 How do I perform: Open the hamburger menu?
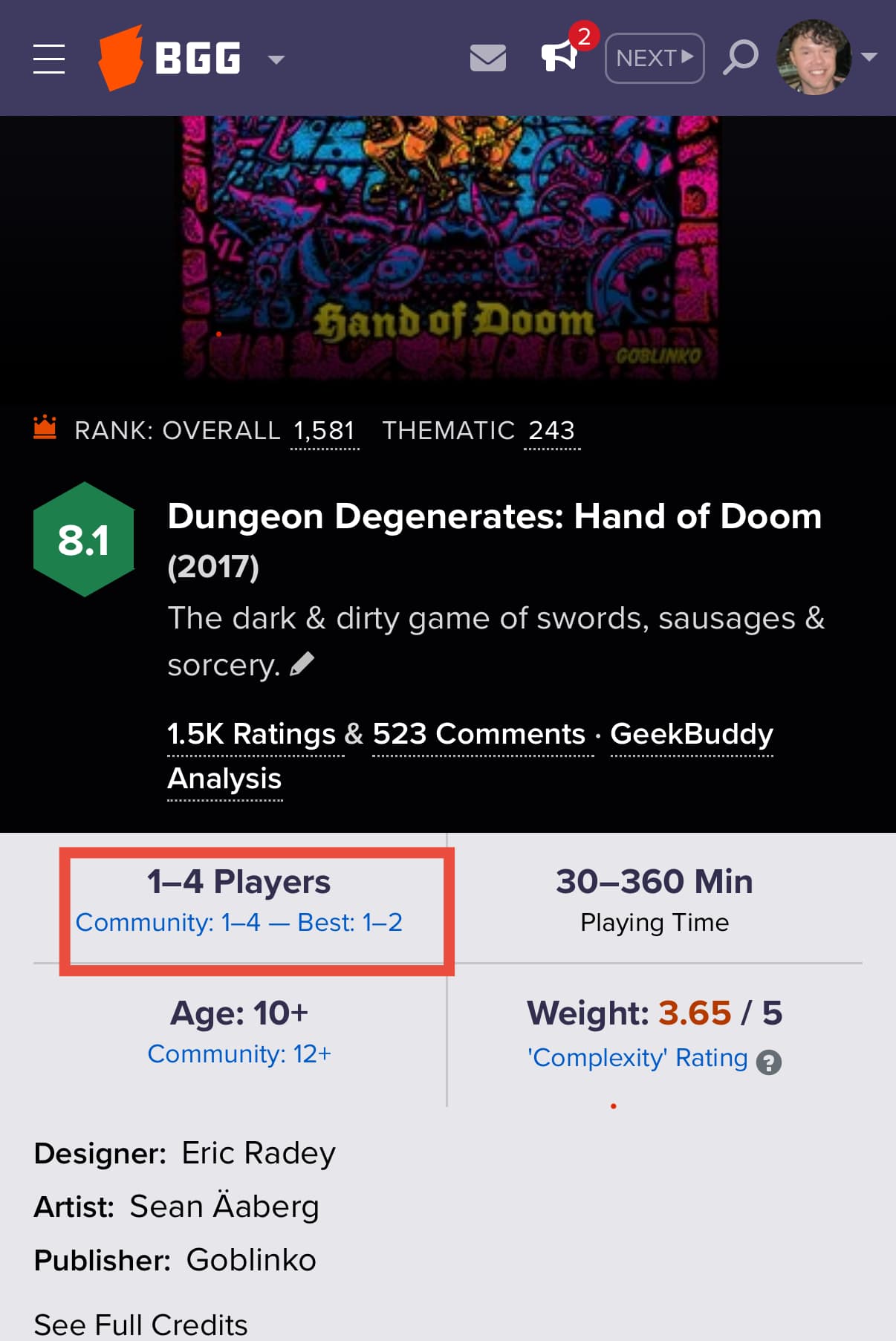pos(49,59)
